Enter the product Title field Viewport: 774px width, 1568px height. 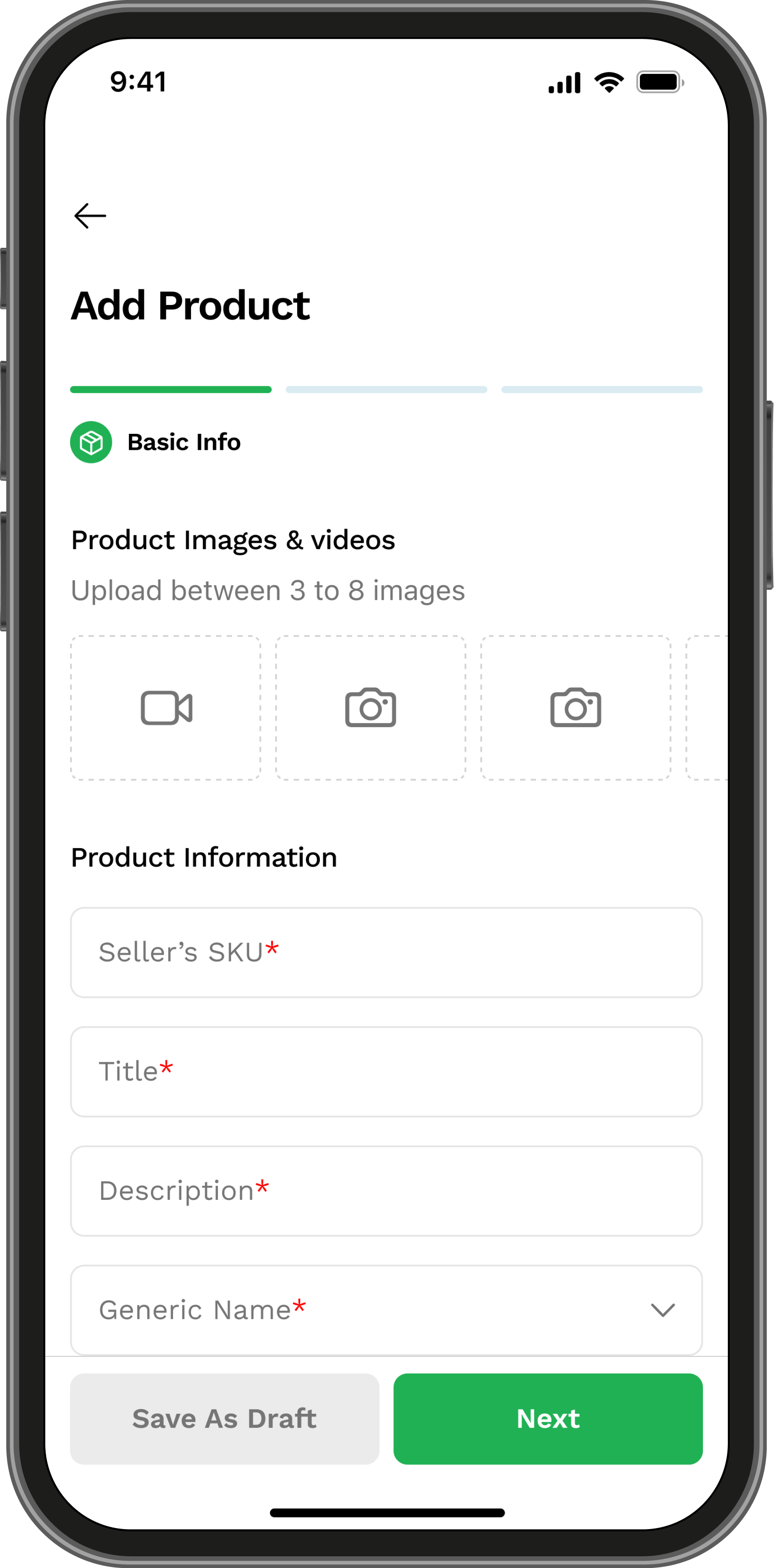(387, 1071)
